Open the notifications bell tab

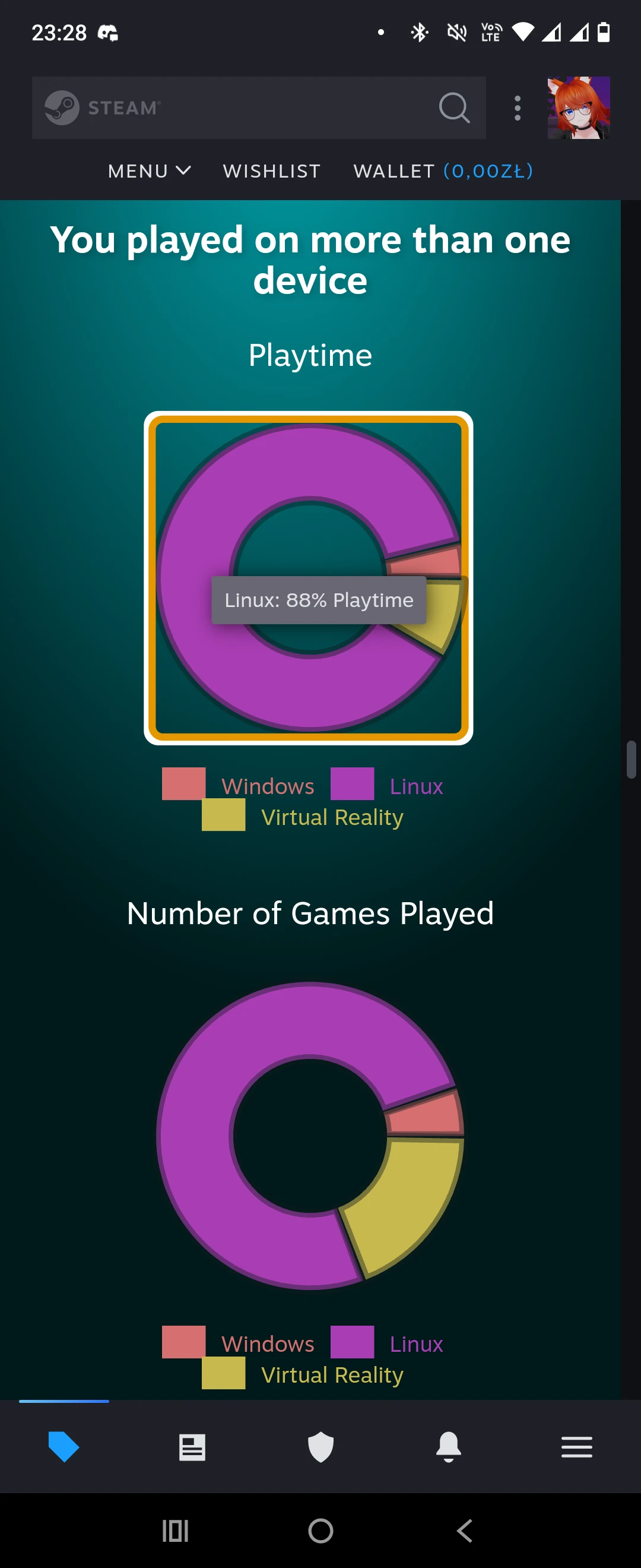tap(449, 1446)
